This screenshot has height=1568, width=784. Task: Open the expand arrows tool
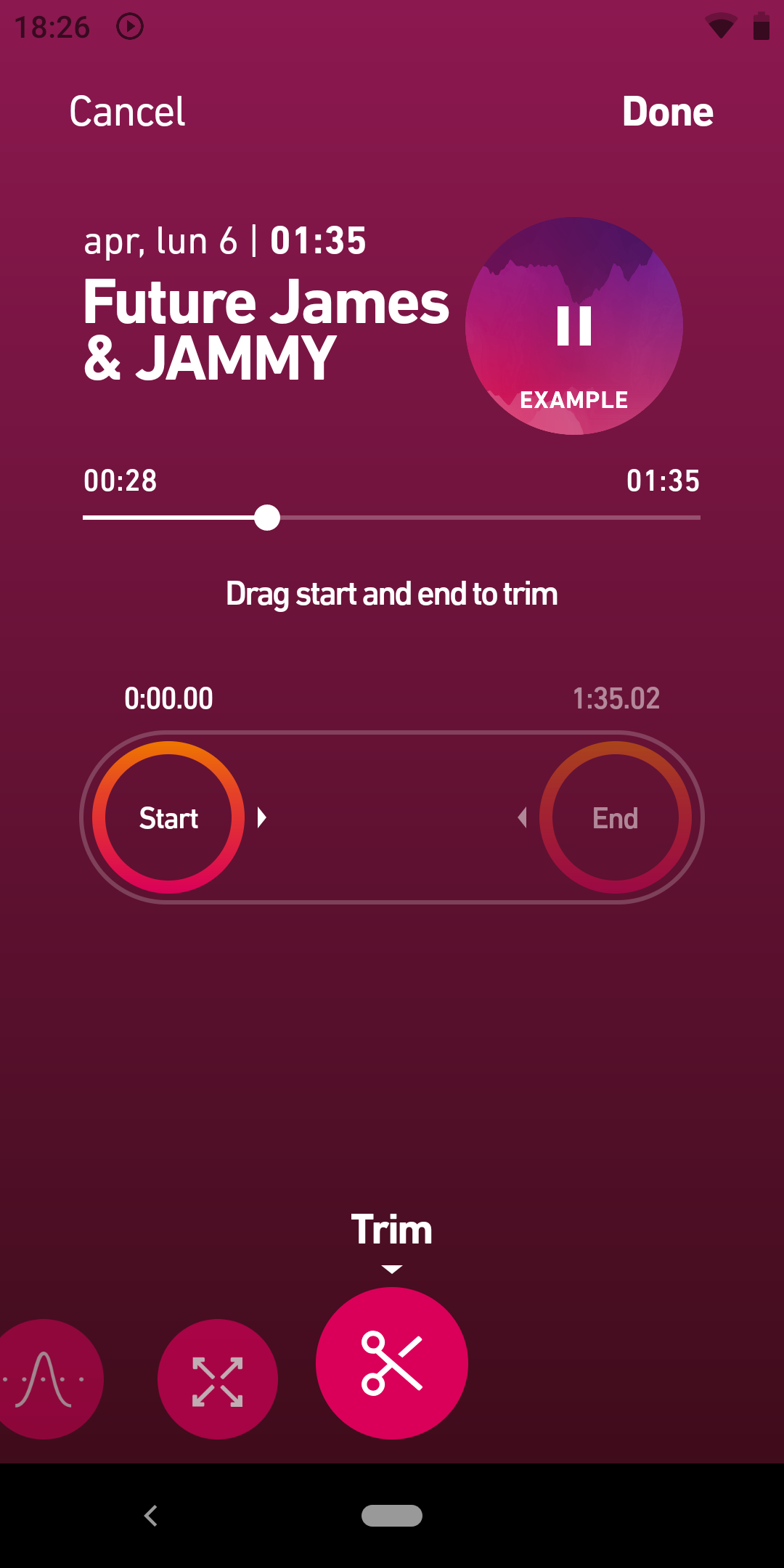tap(218, 1379)
